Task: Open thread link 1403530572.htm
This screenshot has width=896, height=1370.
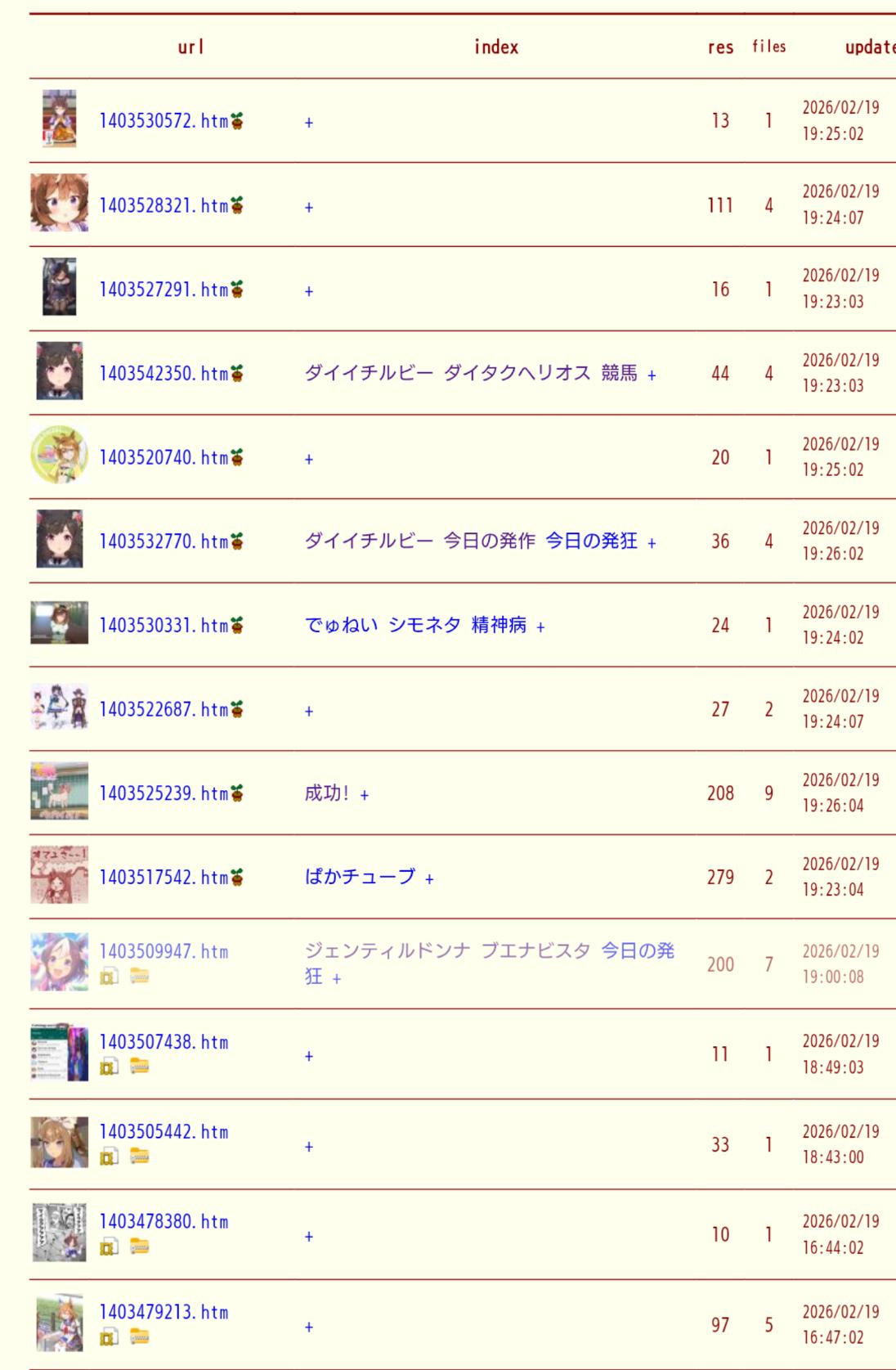Action: click(x=163, y=121)
